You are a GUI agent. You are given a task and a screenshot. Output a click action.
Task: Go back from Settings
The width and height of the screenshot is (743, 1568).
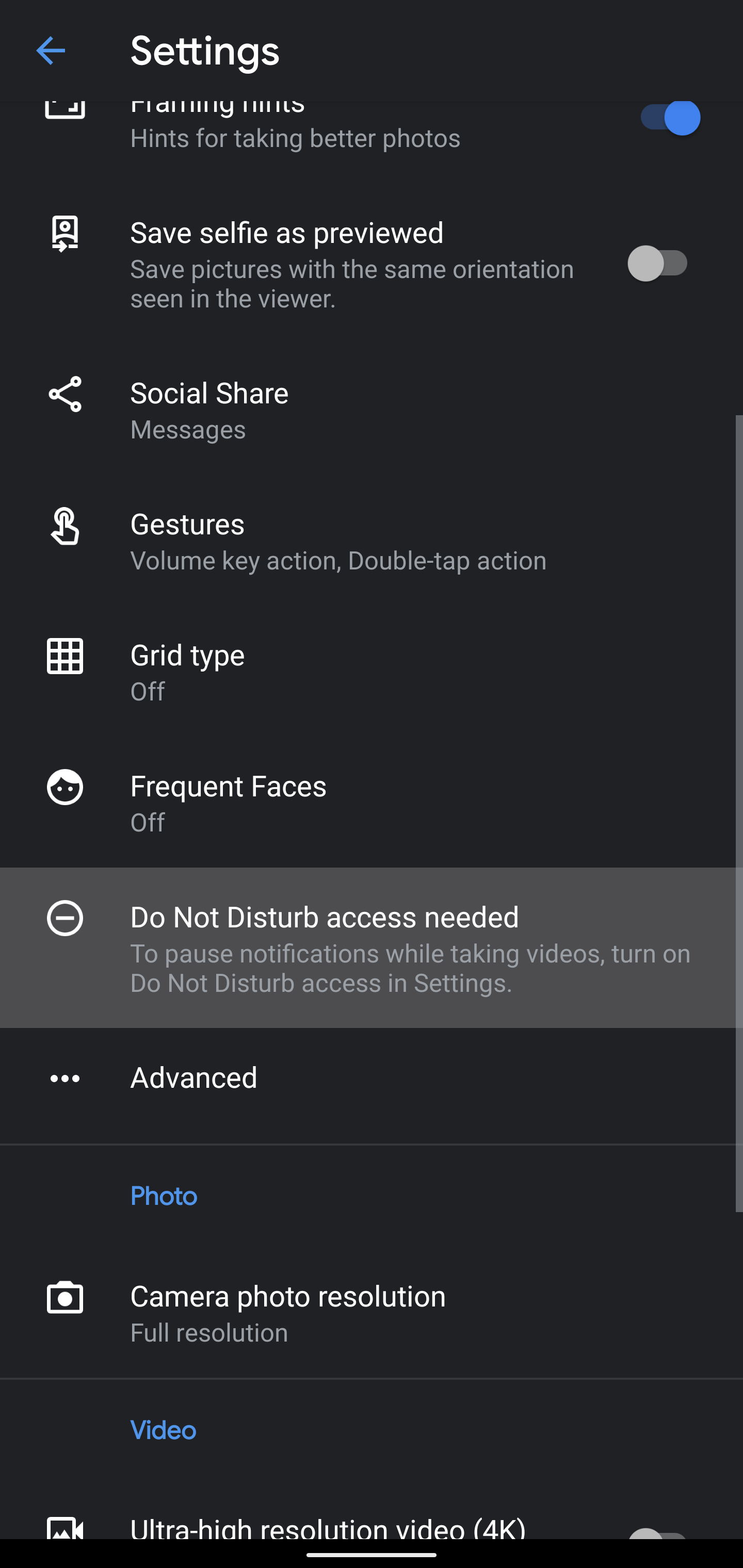coord(51,51)
